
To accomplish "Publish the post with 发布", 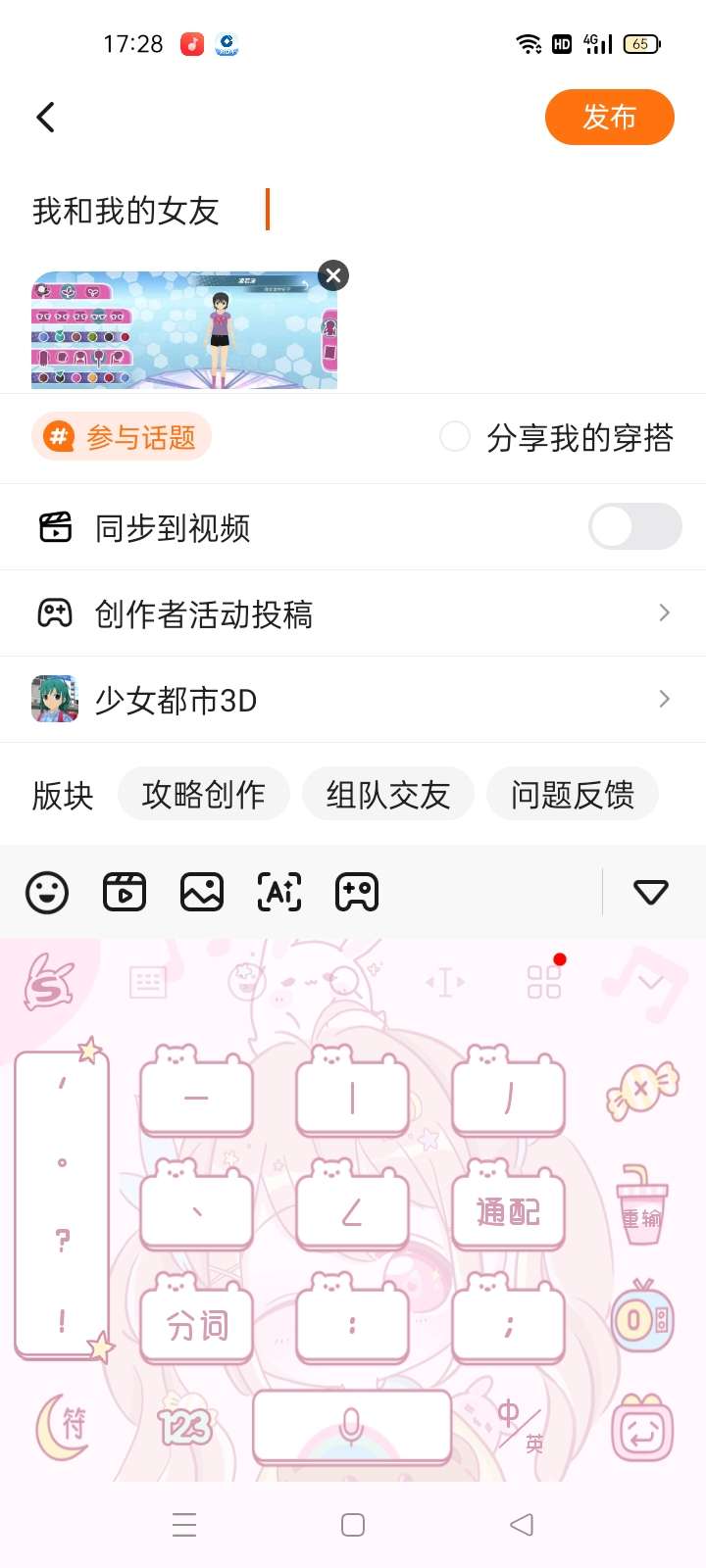I will click(609, 118).
